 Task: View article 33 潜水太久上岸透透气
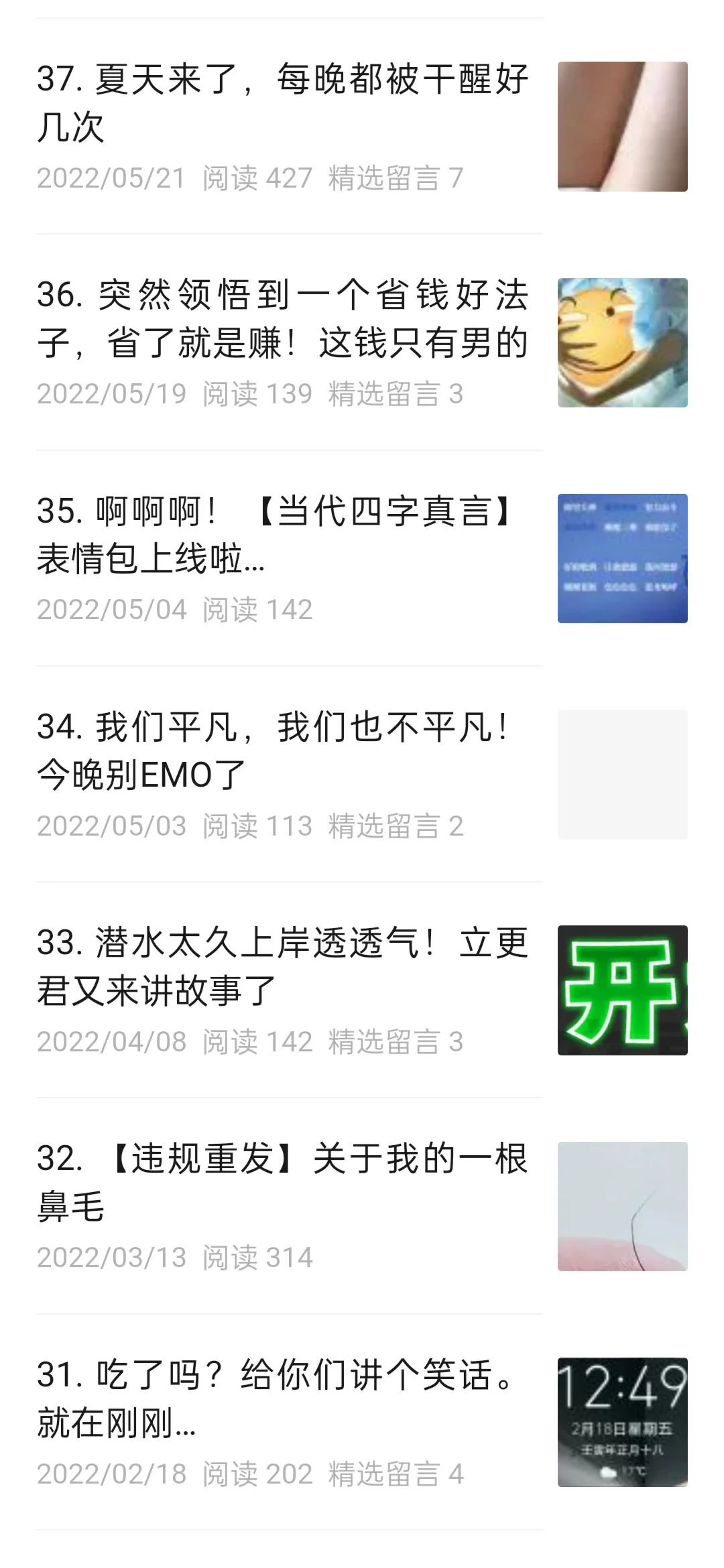[x=283, y=967]
